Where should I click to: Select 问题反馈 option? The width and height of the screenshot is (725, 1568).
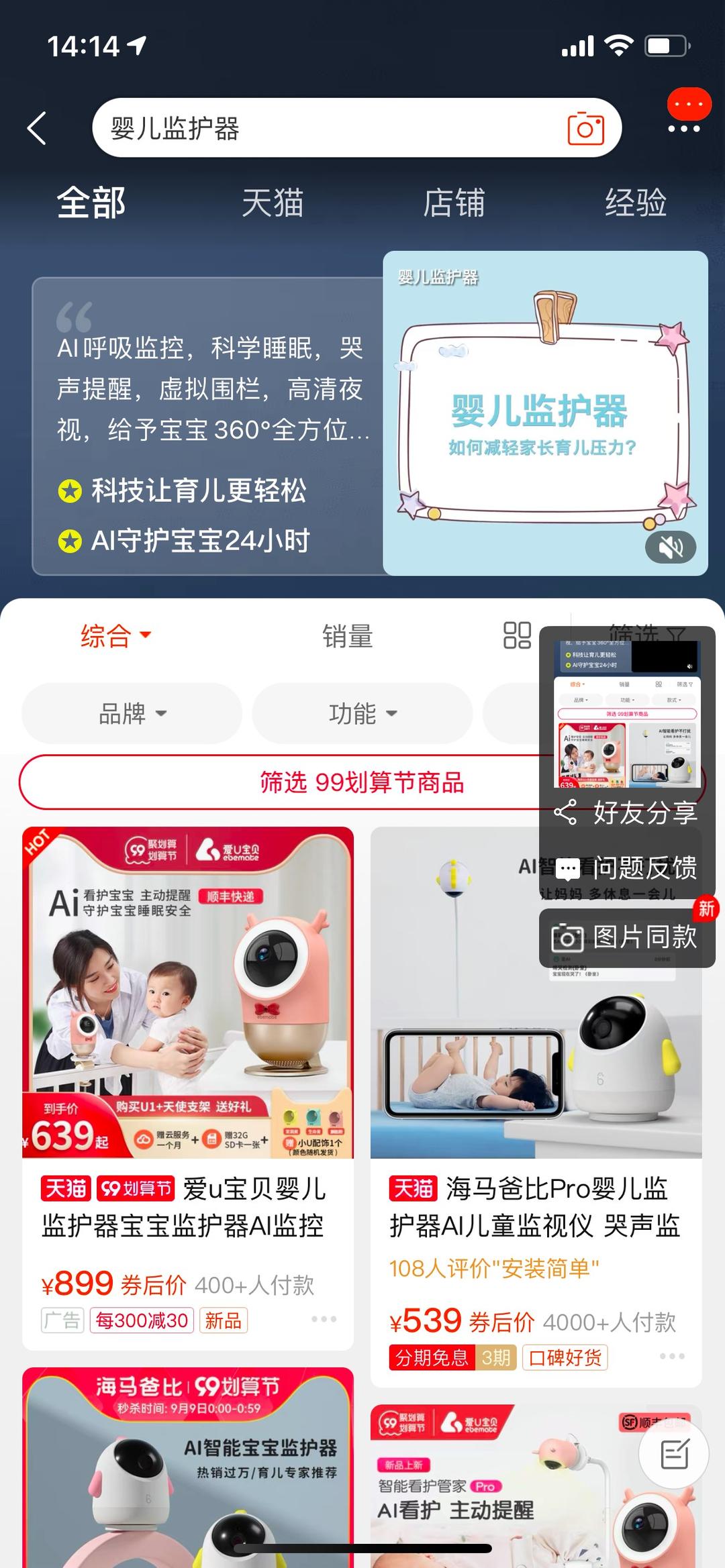[626, 868]
